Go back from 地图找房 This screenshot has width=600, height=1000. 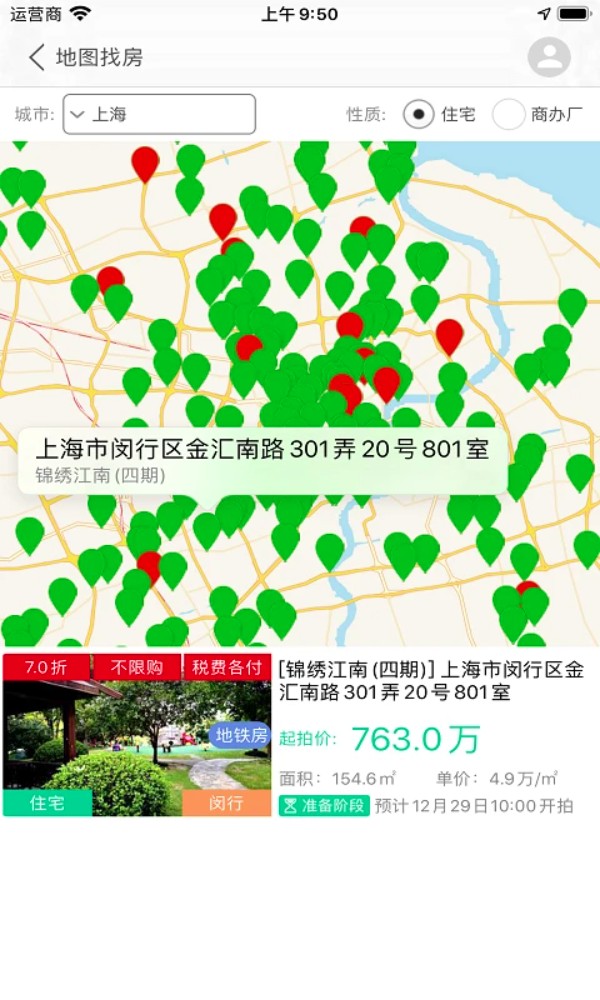(37, 58)
